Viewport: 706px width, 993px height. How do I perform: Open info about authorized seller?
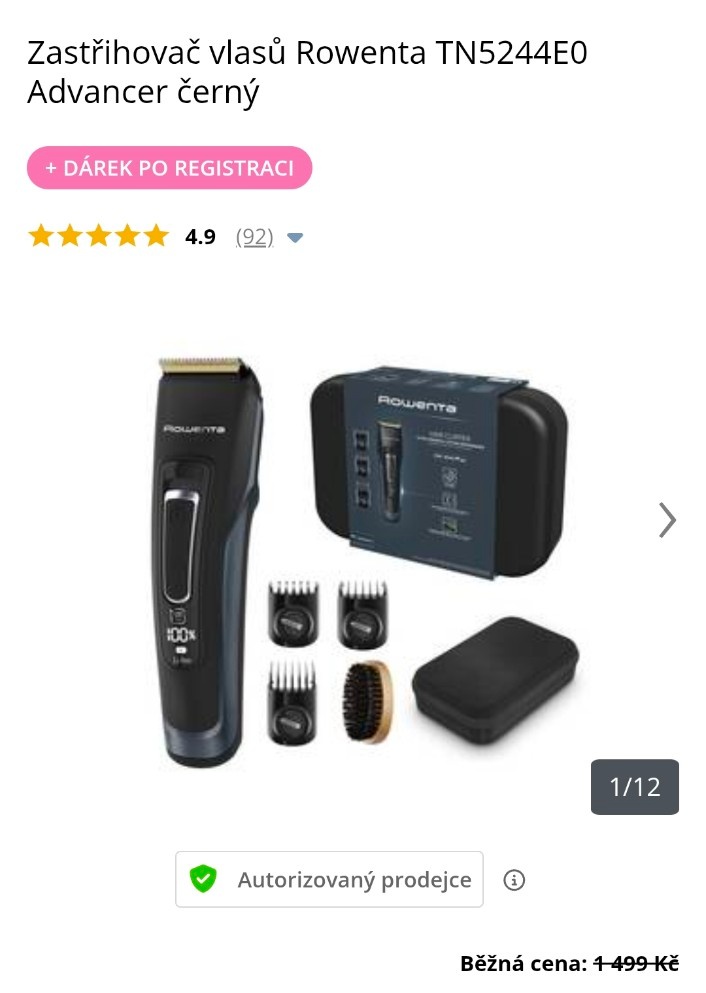click(514, 880)
